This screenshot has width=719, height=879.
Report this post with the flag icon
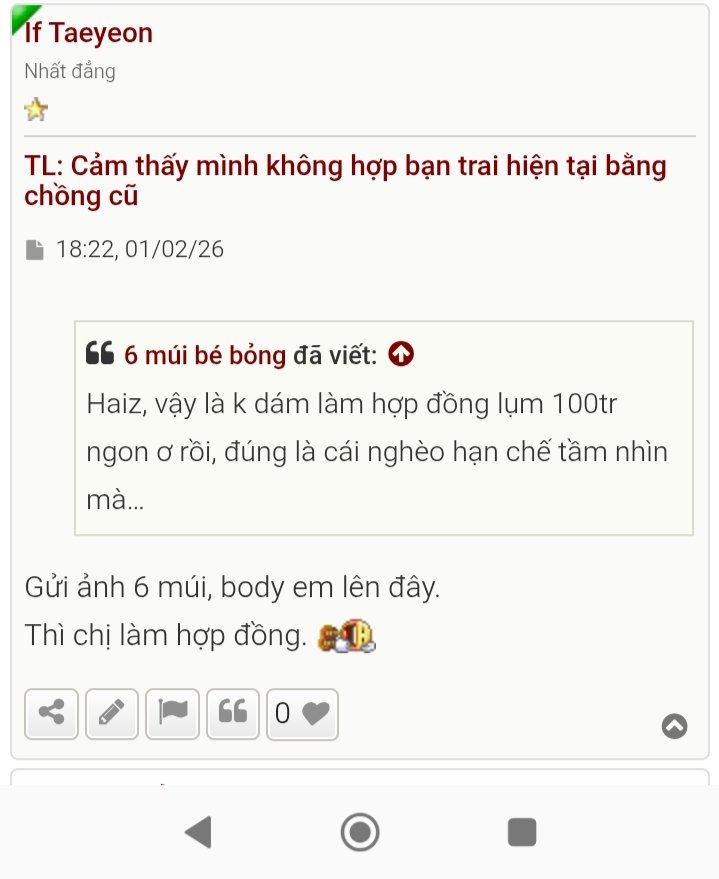[172, 713]
